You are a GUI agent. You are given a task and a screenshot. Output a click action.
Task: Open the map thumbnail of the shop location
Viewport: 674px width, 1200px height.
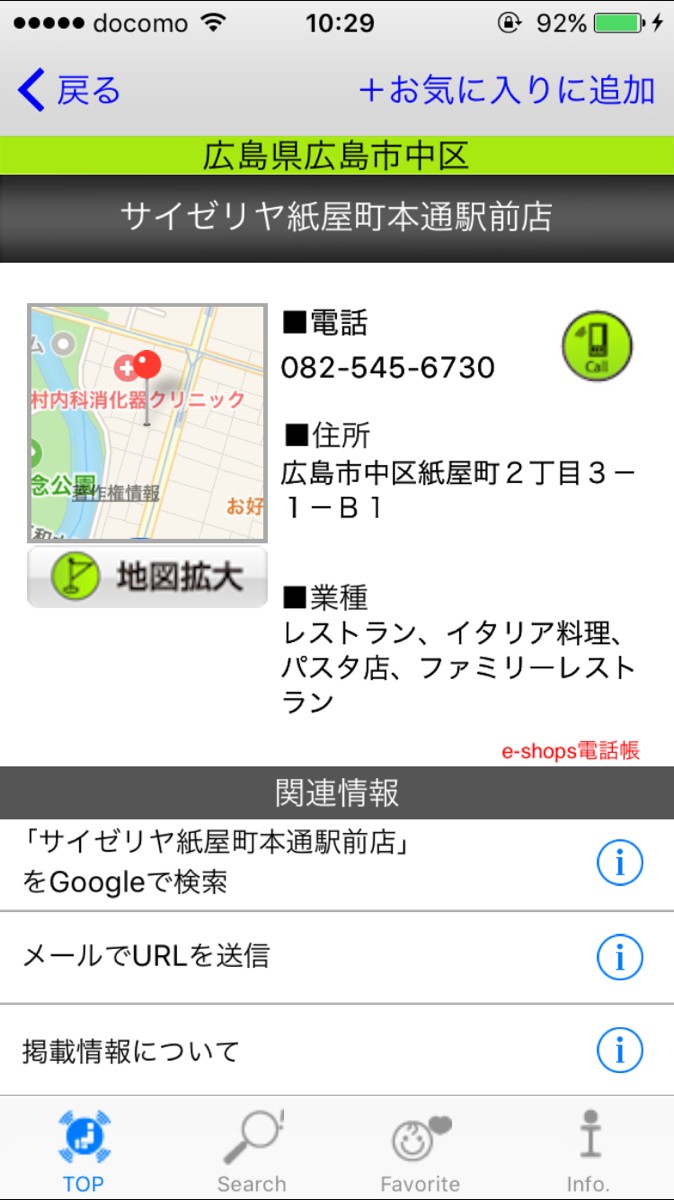click(147, 424)
